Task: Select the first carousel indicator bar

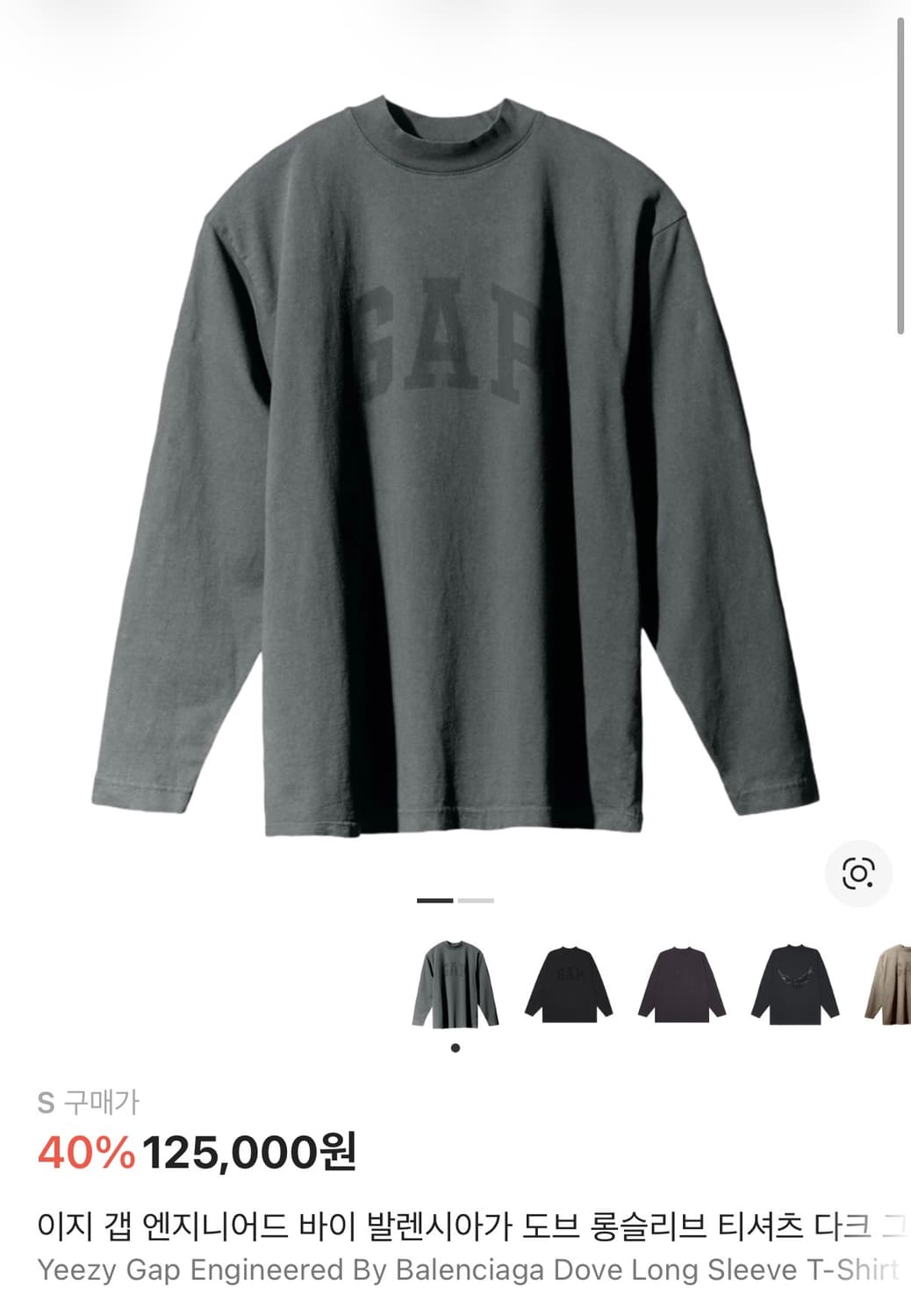Action: (x=433, y=900)
